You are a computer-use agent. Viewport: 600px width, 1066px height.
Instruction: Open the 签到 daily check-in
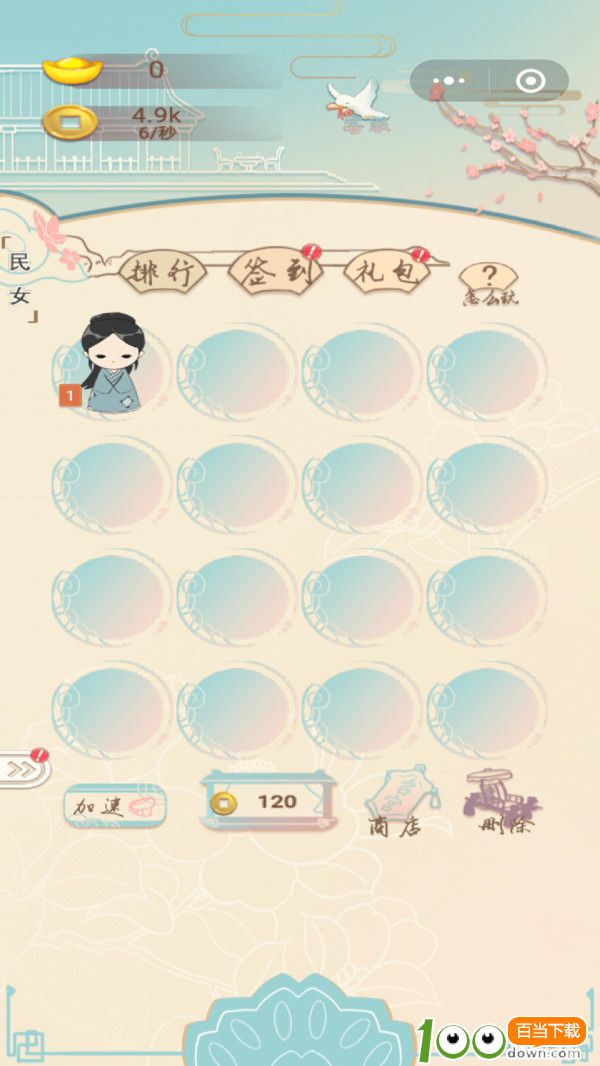click(275, 272)
